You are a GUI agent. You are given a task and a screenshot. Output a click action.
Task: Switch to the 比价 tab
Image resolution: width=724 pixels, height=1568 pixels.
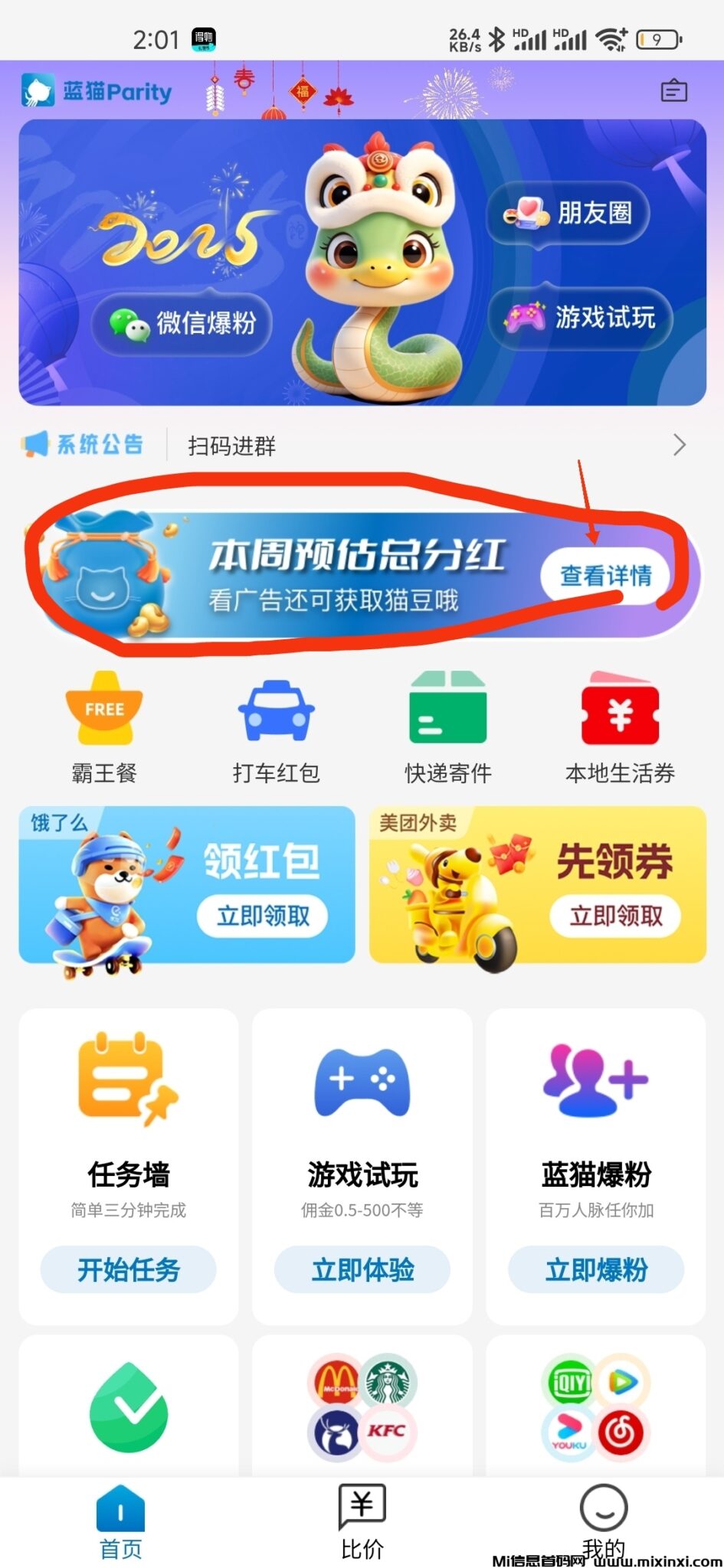point(362,1522)
